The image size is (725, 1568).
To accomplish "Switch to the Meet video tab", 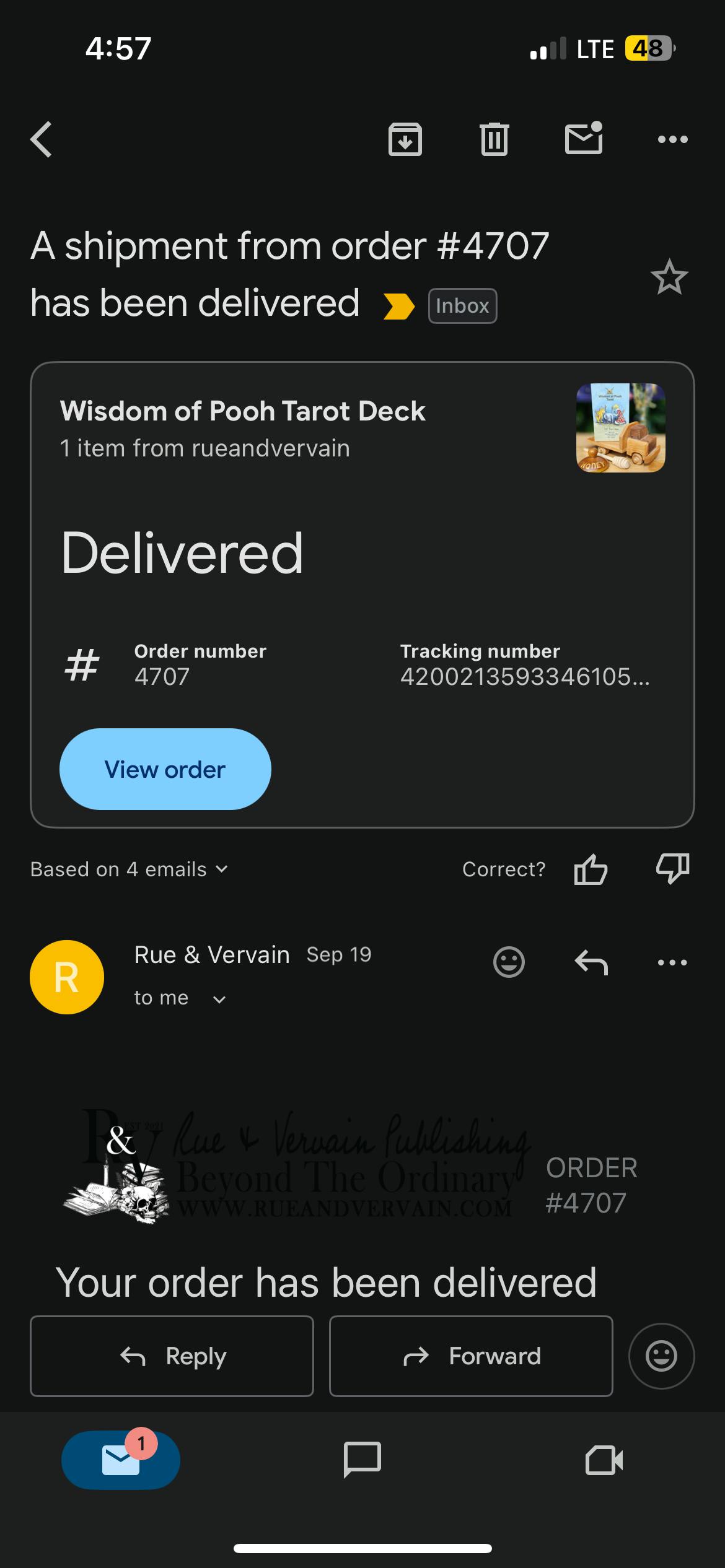I will pos(604,1460).
